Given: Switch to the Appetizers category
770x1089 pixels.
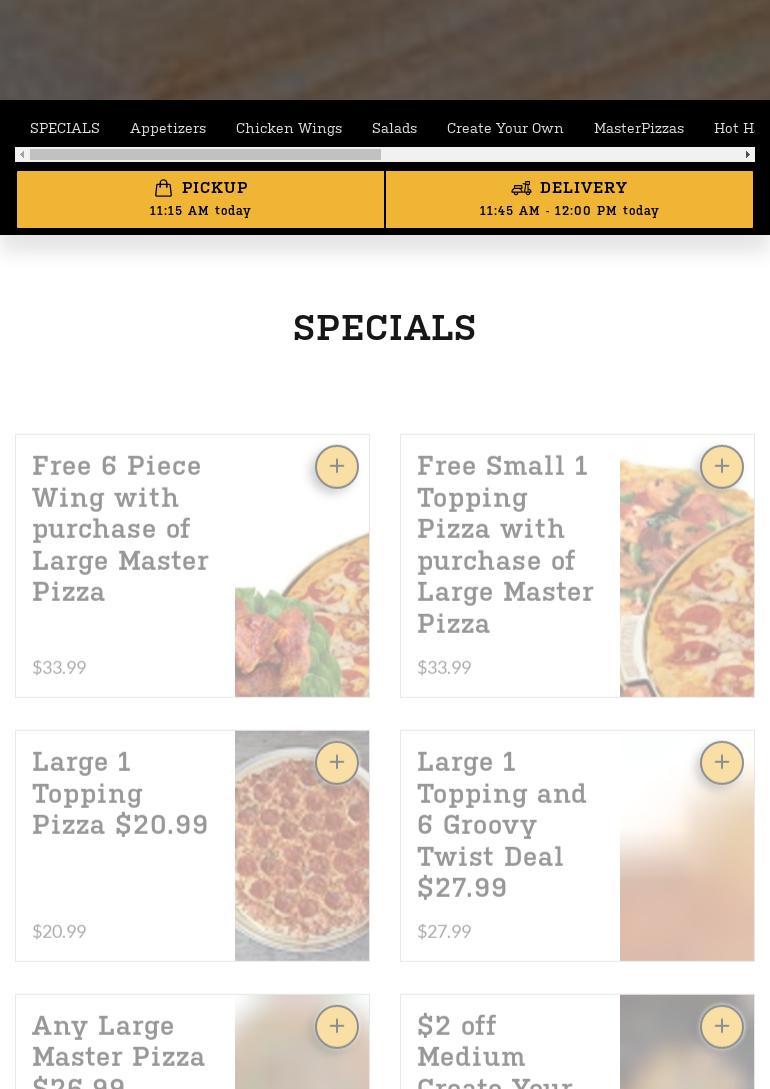Looking at the screenshot, I should [168, 128].
